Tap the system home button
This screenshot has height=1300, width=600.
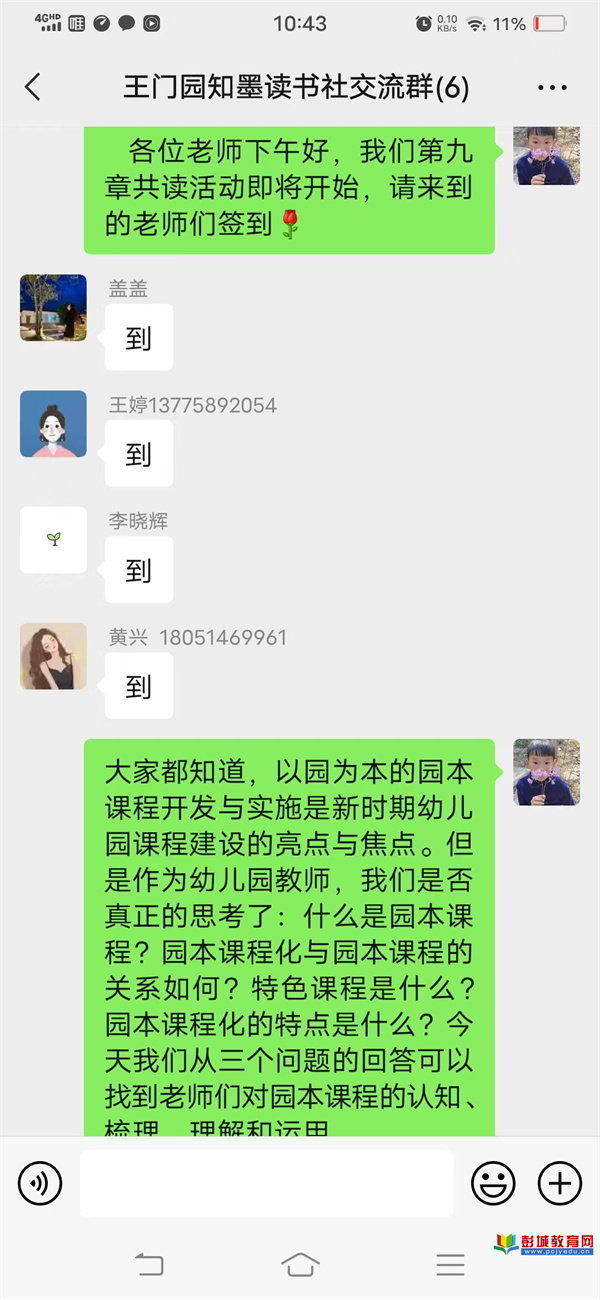pos(300,1264)
